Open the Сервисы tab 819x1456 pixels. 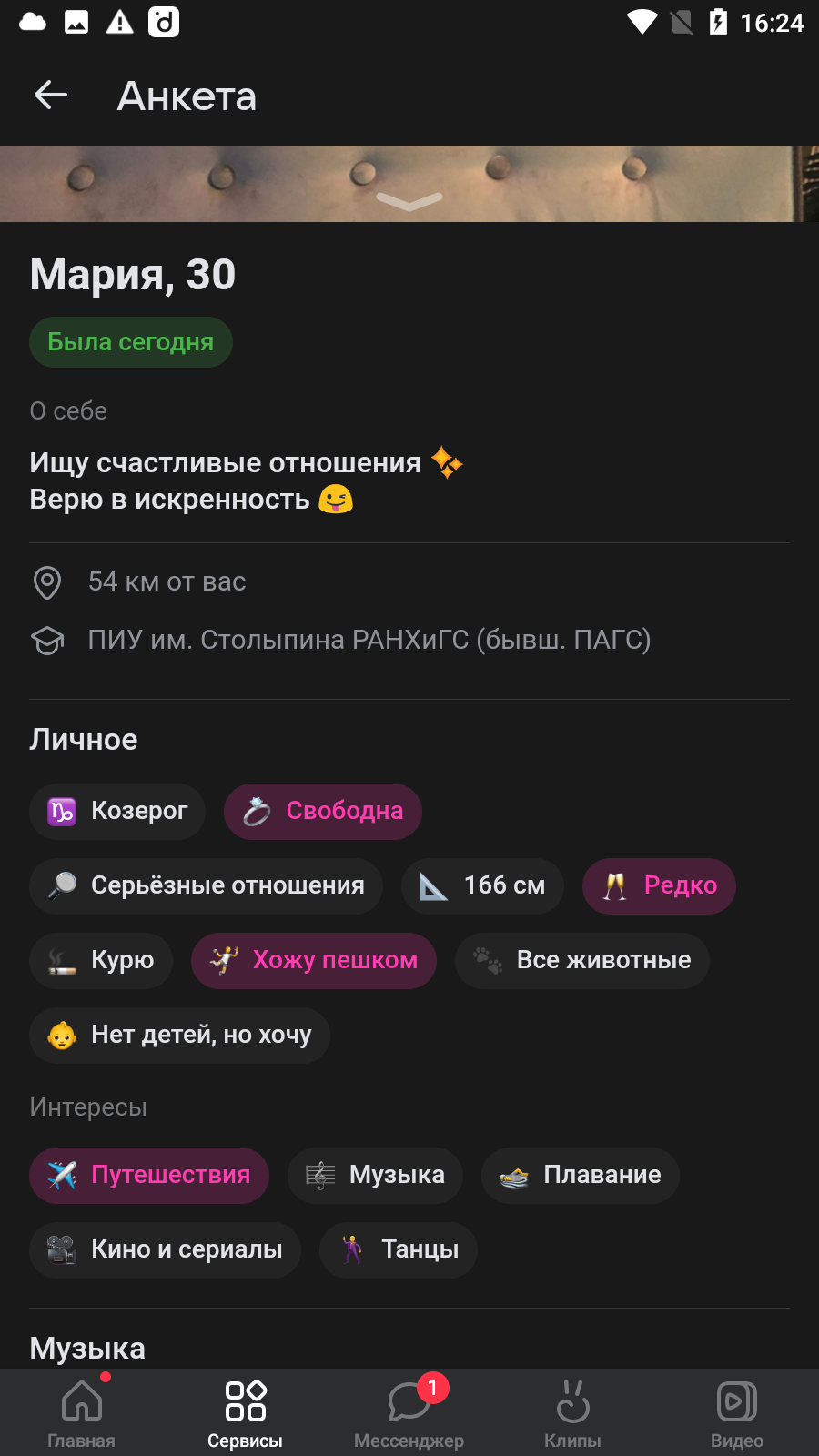(x=246, y=1412)
